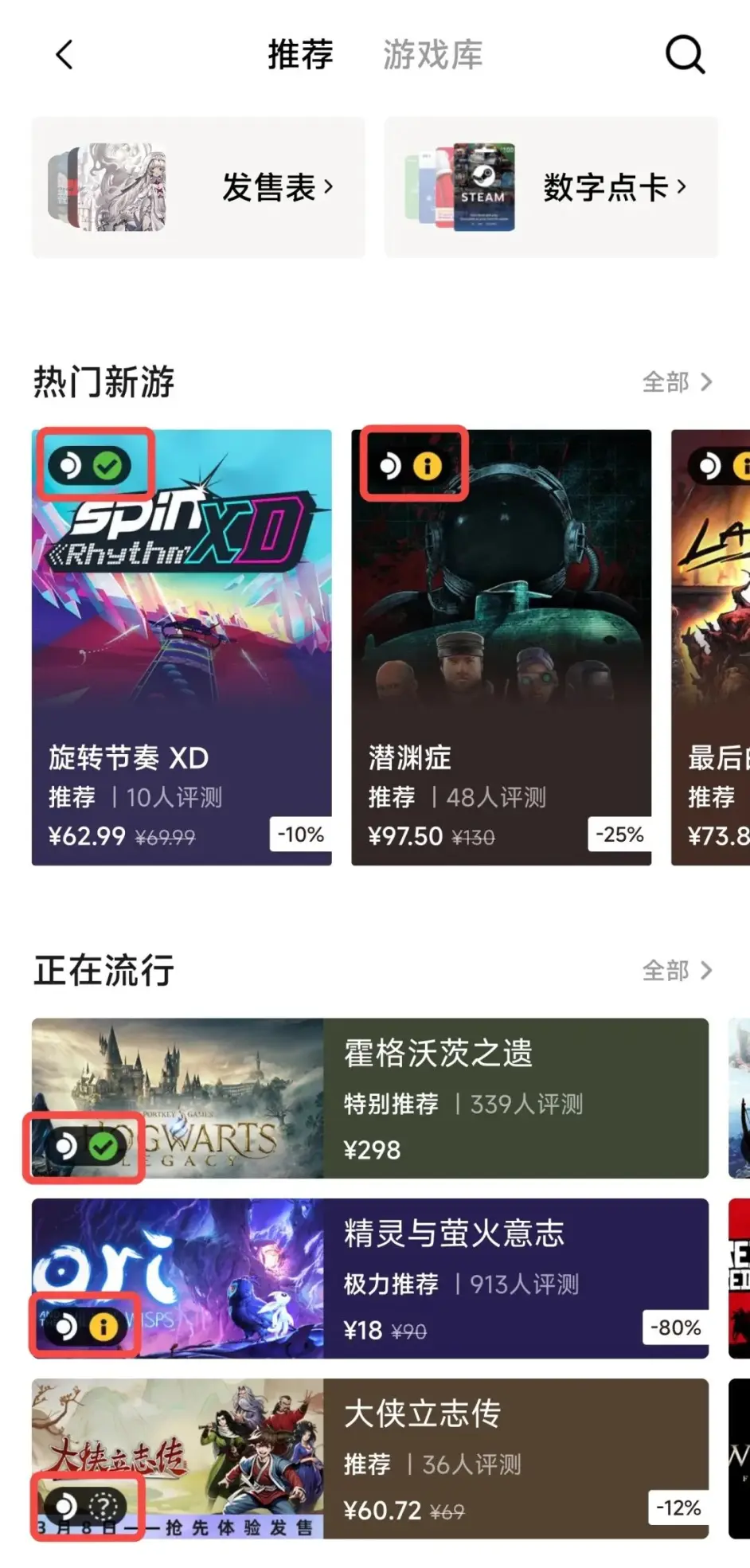Switch to the 游戏库 tab
Viewport: 750px width, 1568px height.
432,55
